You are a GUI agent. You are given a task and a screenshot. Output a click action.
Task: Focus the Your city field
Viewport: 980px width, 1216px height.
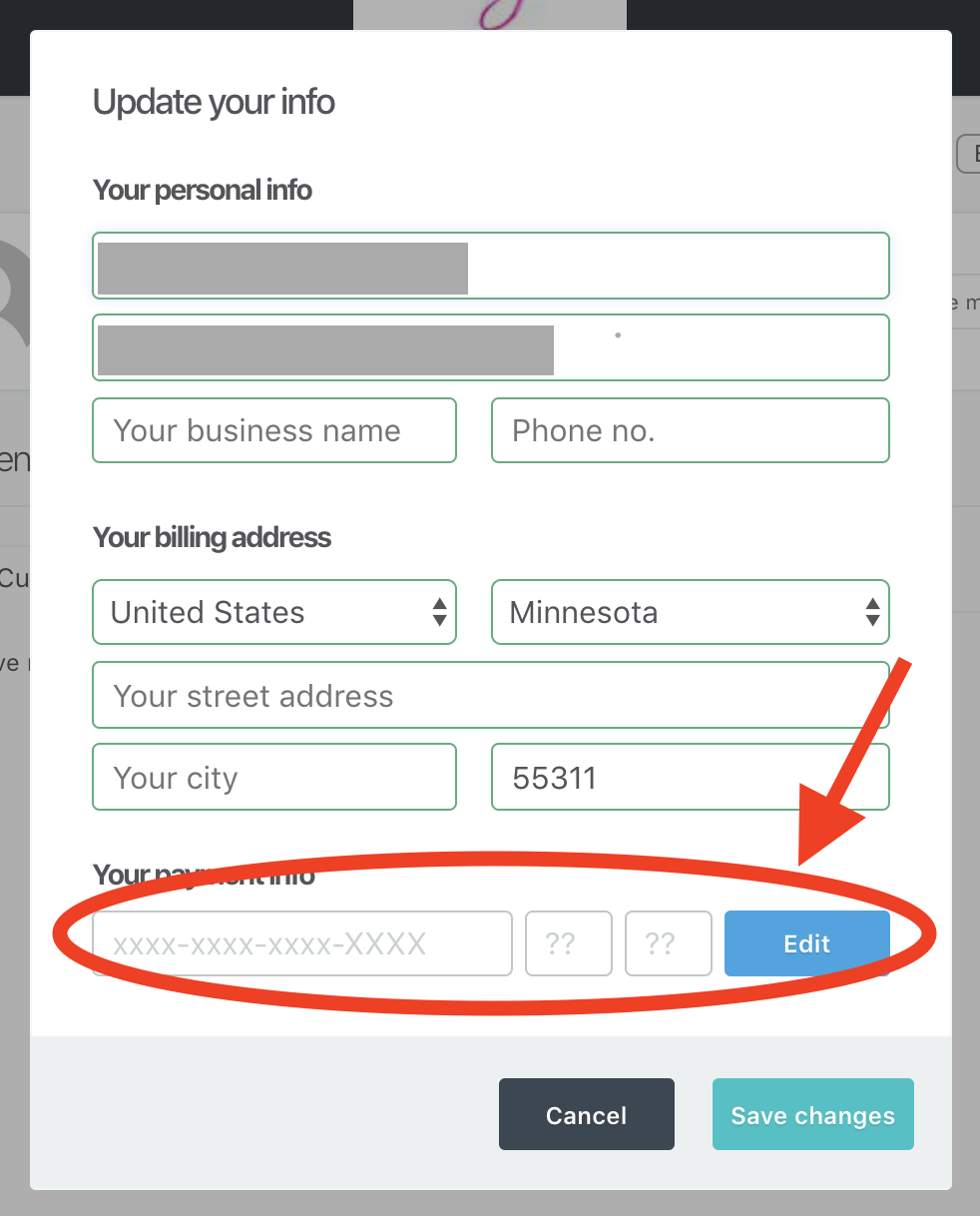(x=273, y=777)
